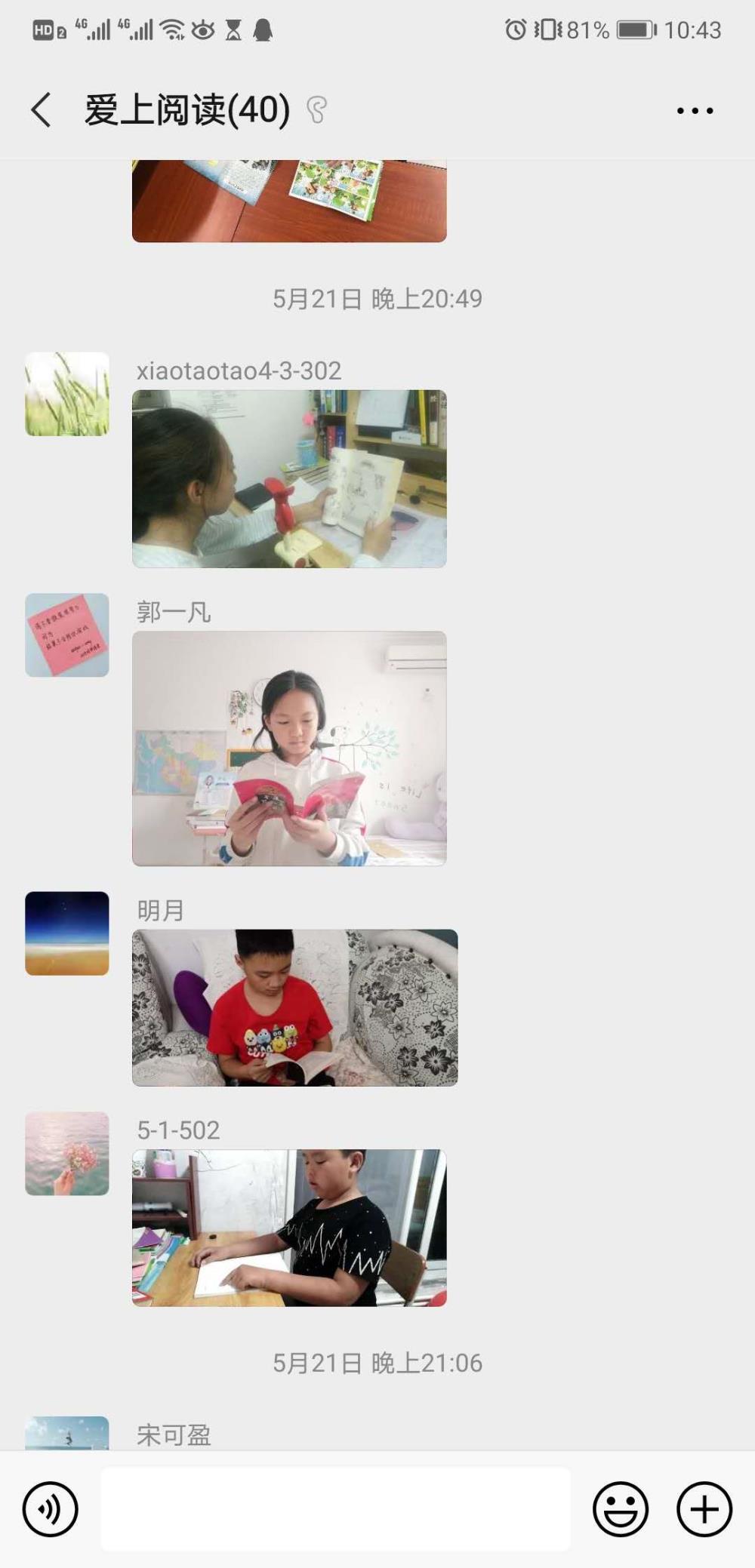This screenshot has height=1568, width=755.
Task: Open 郭一凡's reading photo
Action: (289, 748)
